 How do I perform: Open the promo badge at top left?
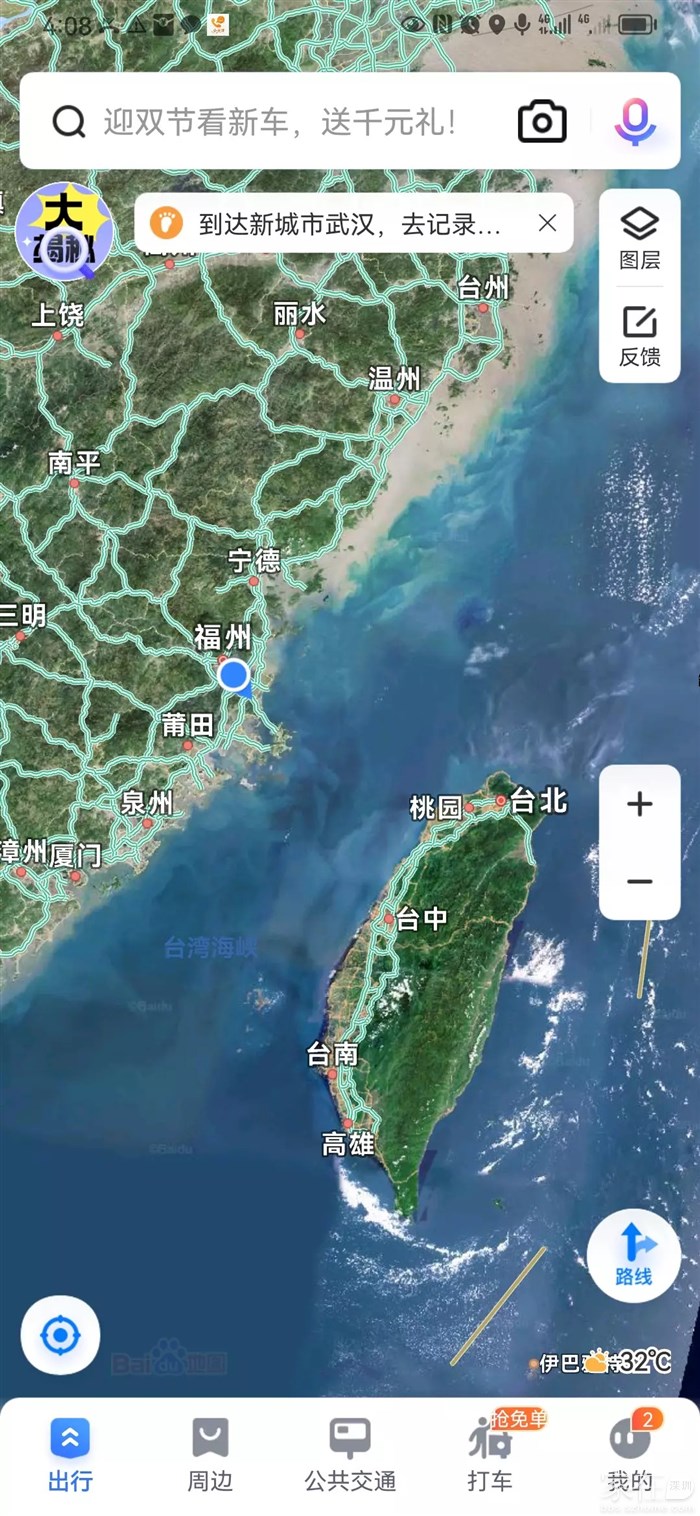64,231
